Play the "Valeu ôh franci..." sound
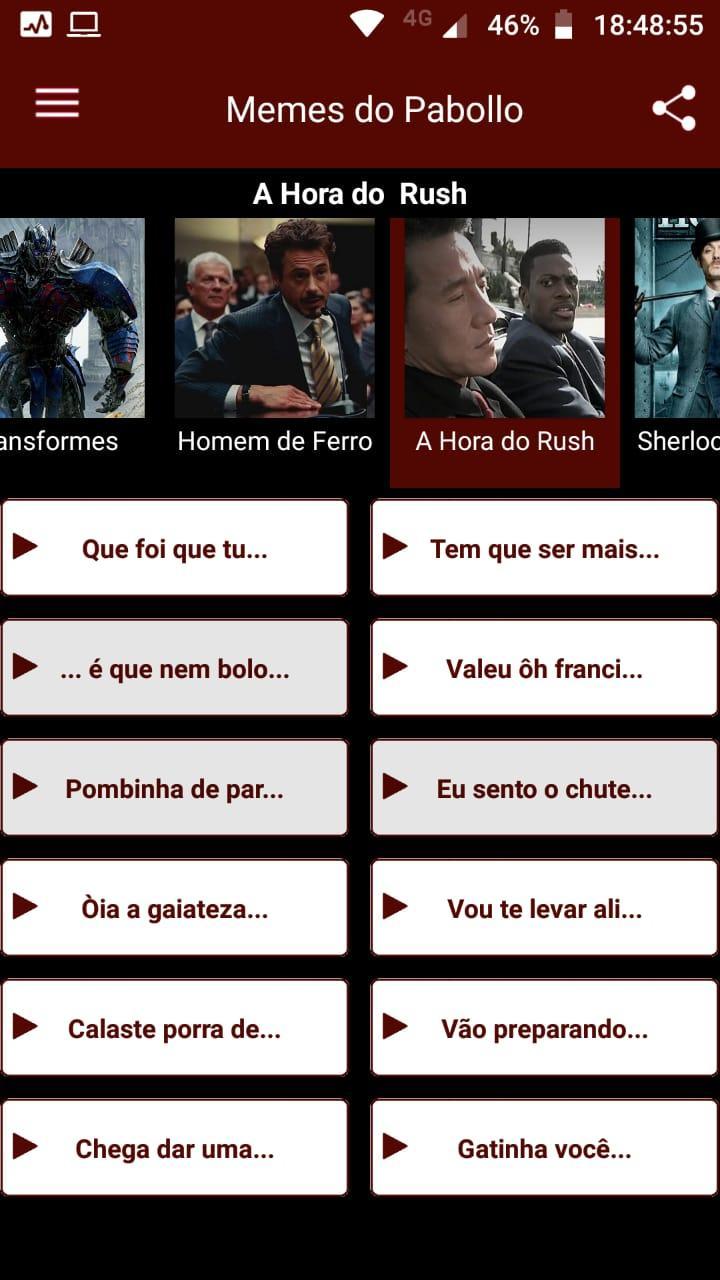The image size is (720, 1280). tap(544, 668)
